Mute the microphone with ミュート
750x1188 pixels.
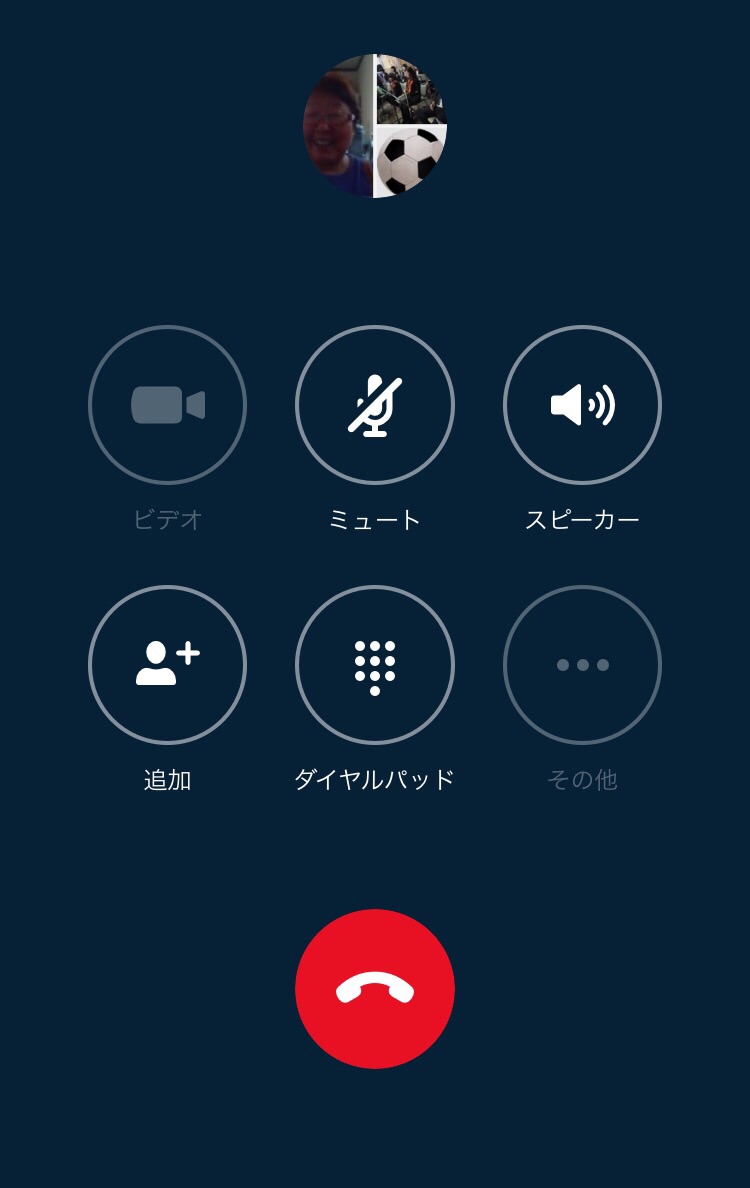[x=375, y=405]
